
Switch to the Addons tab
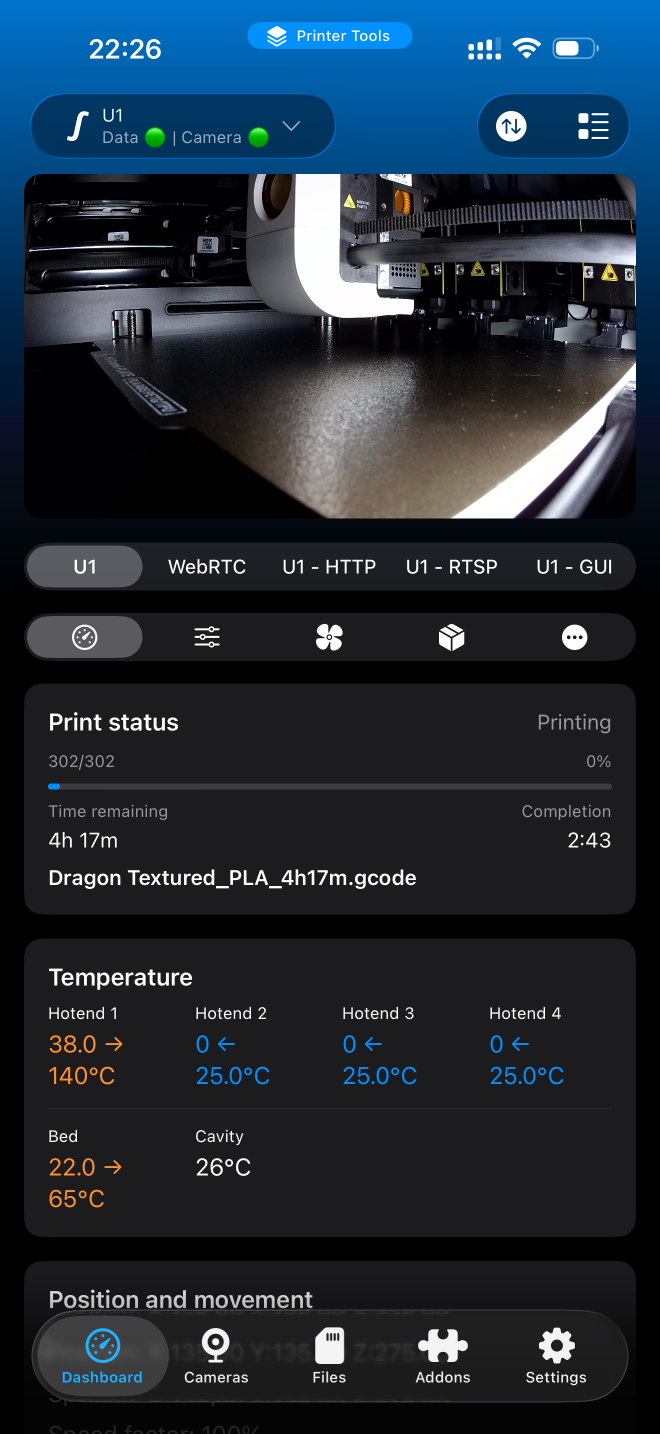[x=443, y=1357]
